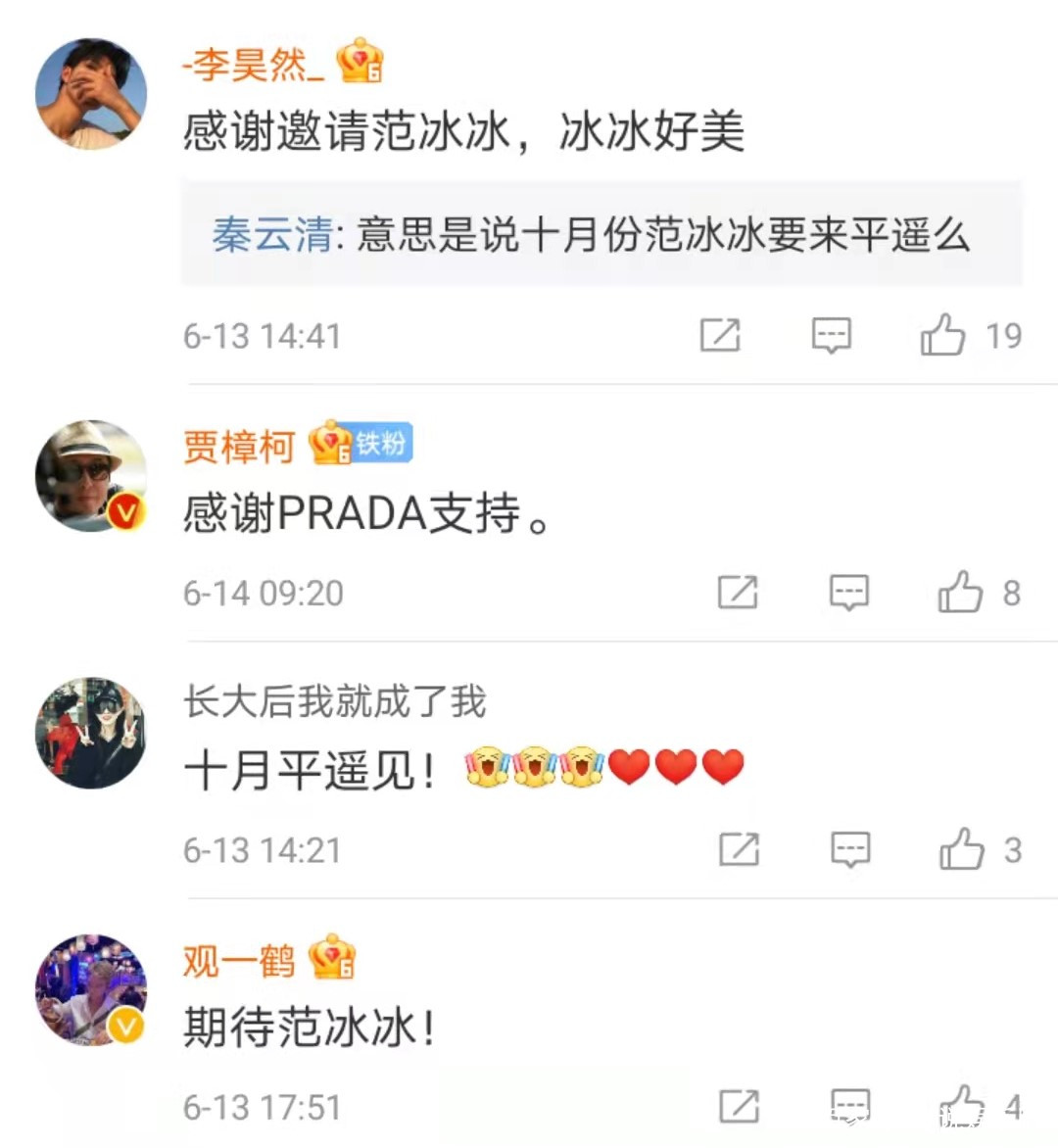Open 李昊然's profile avatar
The image size is (1058, 1148).
pos(91,94)
